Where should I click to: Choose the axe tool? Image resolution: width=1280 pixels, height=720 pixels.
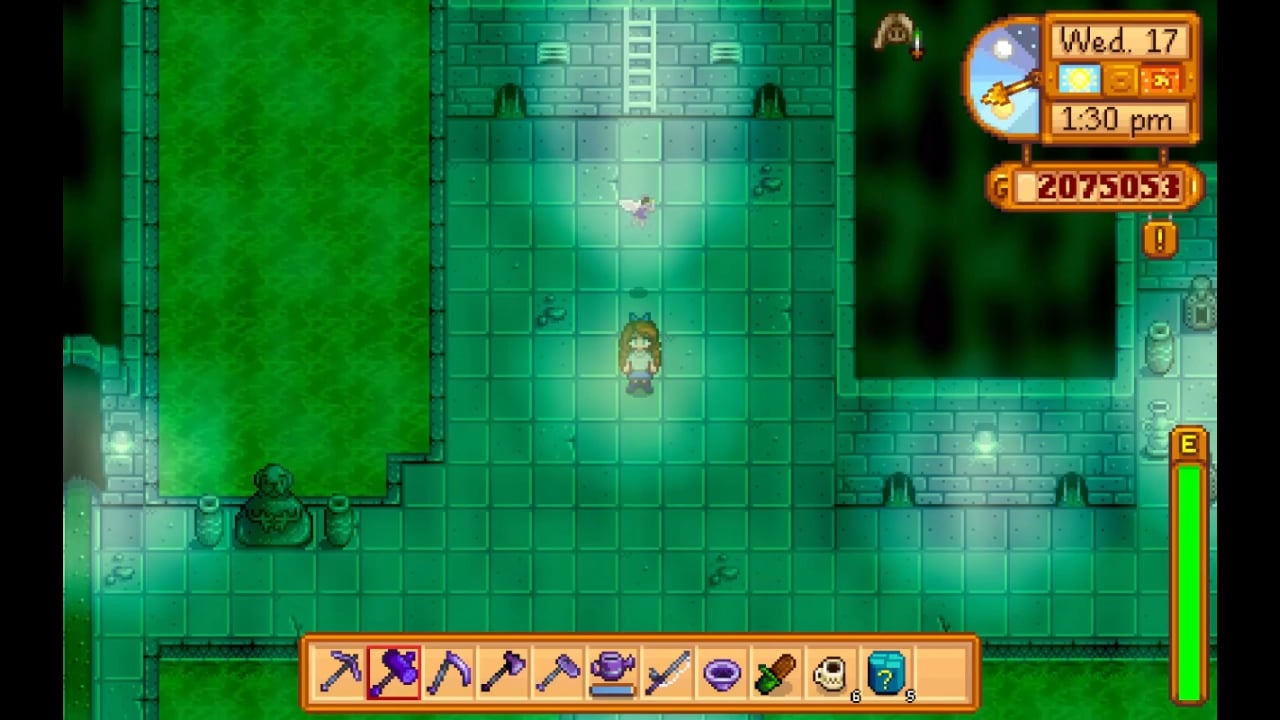[x=503, y=673]
